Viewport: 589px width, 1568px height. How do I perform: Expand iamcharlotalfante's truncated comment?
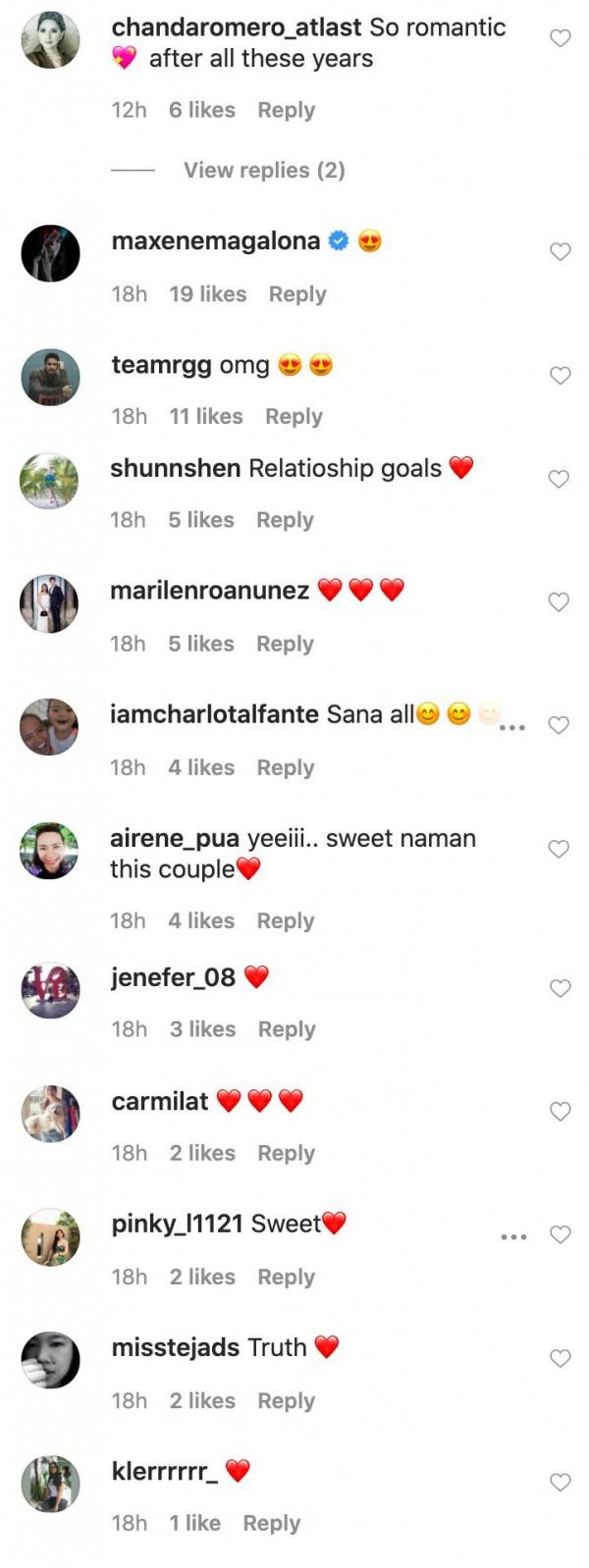point(511,727)
